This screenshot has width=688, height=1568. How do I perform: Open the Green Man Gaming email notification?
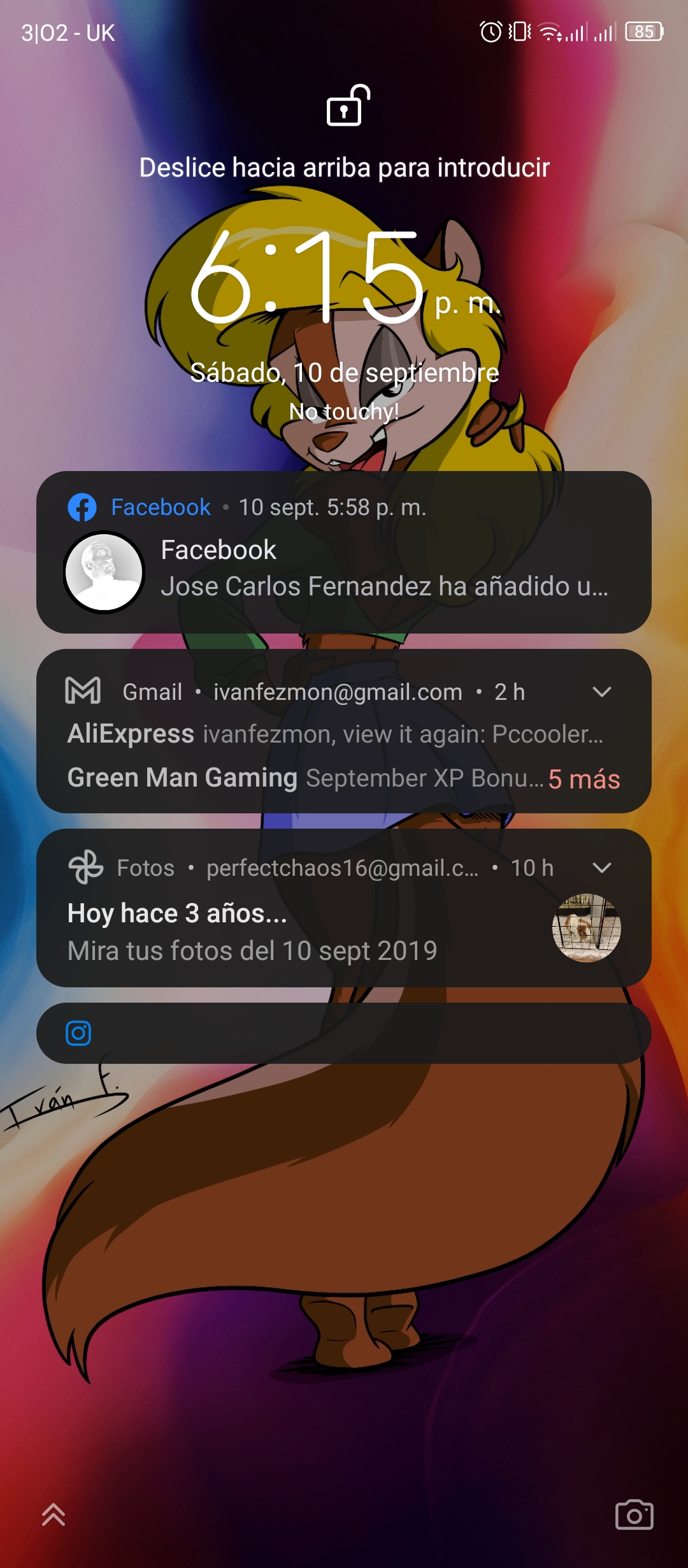[x=306, y=778]
